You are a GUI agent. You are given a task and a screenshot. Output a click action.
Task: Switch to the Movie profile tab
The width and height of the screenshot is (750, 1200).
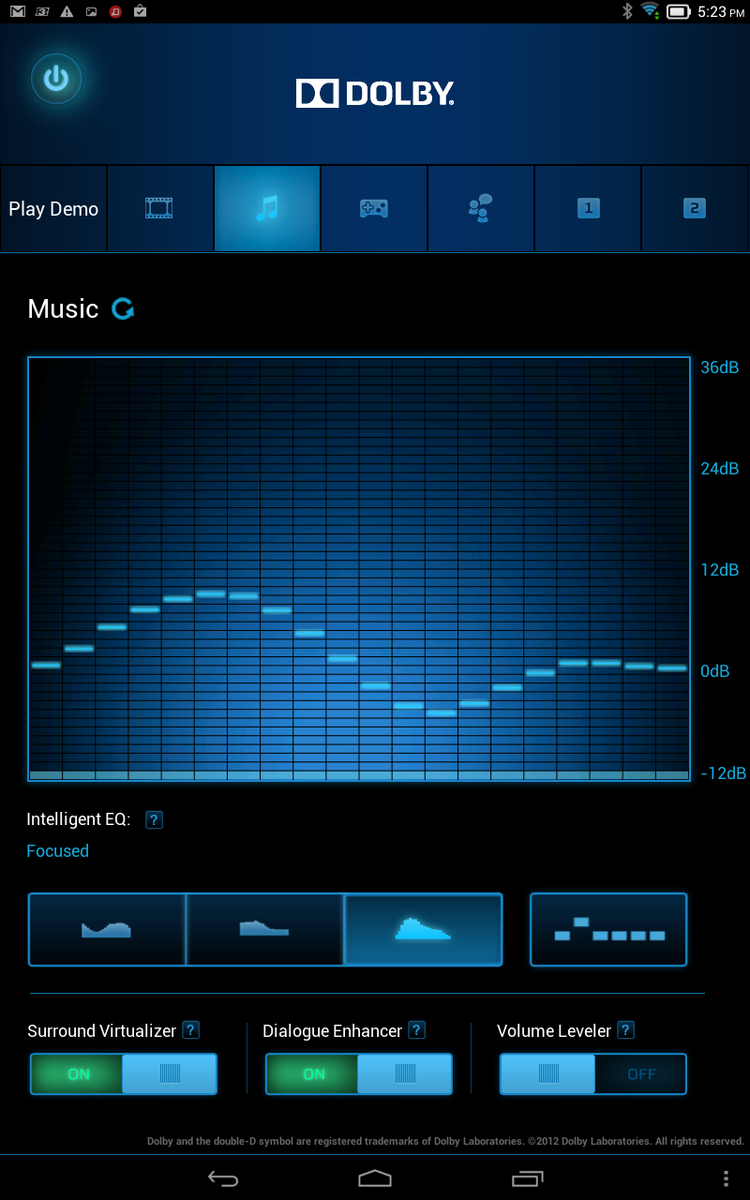159,209
